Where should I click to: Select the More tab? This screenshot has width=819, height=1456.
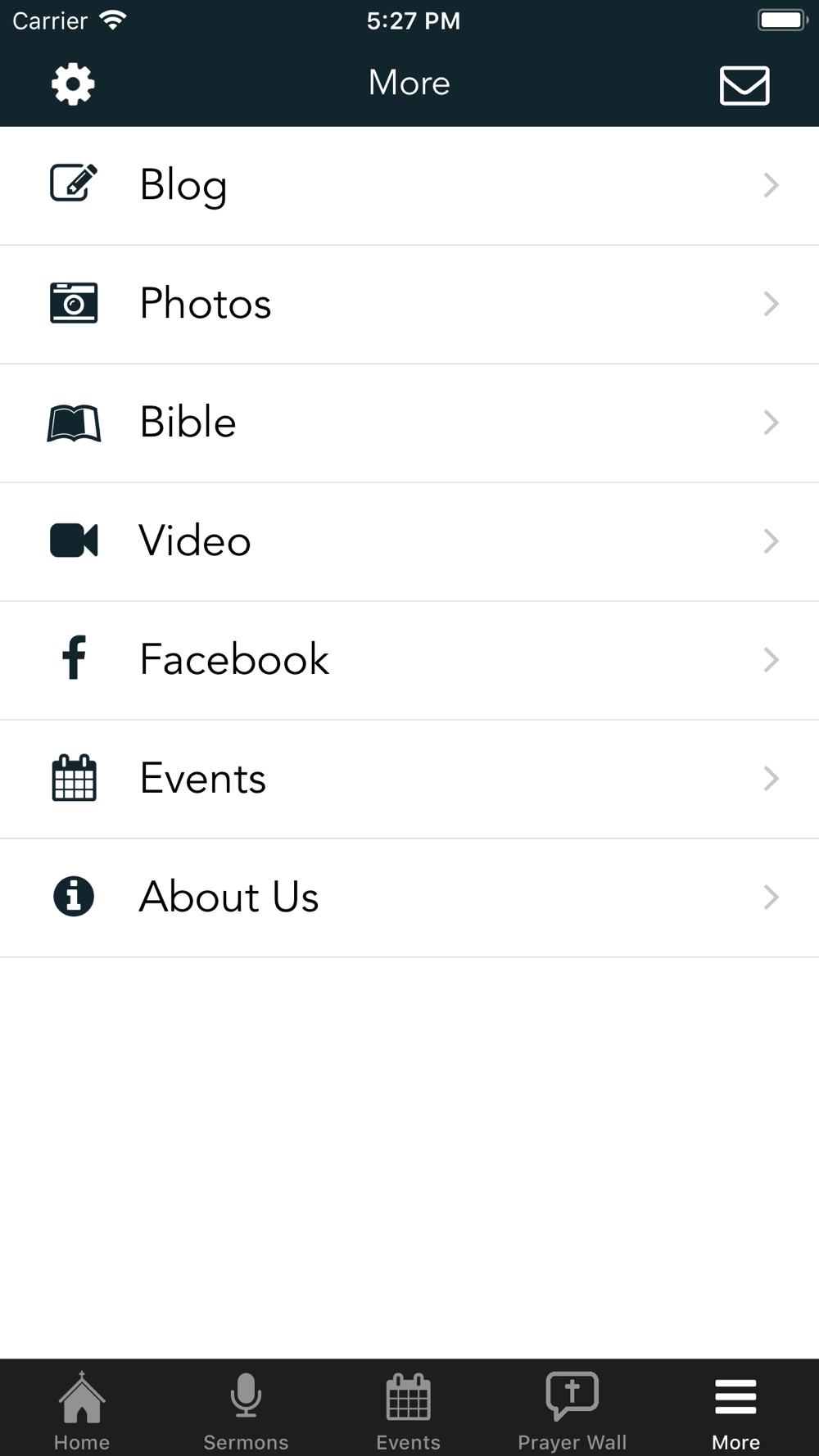click(x=735, y=1410)
